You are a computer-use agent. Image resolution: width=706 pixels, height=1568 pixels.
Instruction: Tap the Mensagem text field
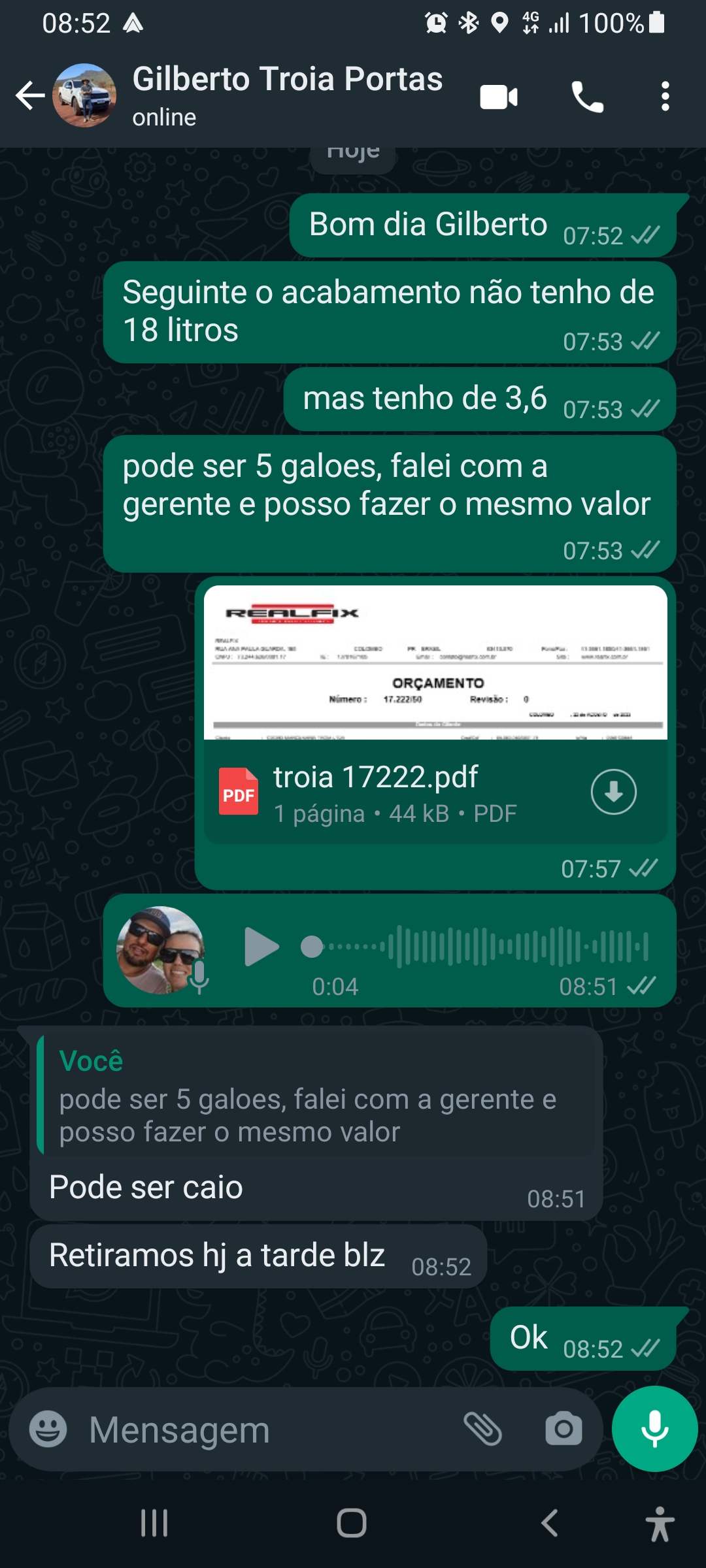tap(261, 1429)
